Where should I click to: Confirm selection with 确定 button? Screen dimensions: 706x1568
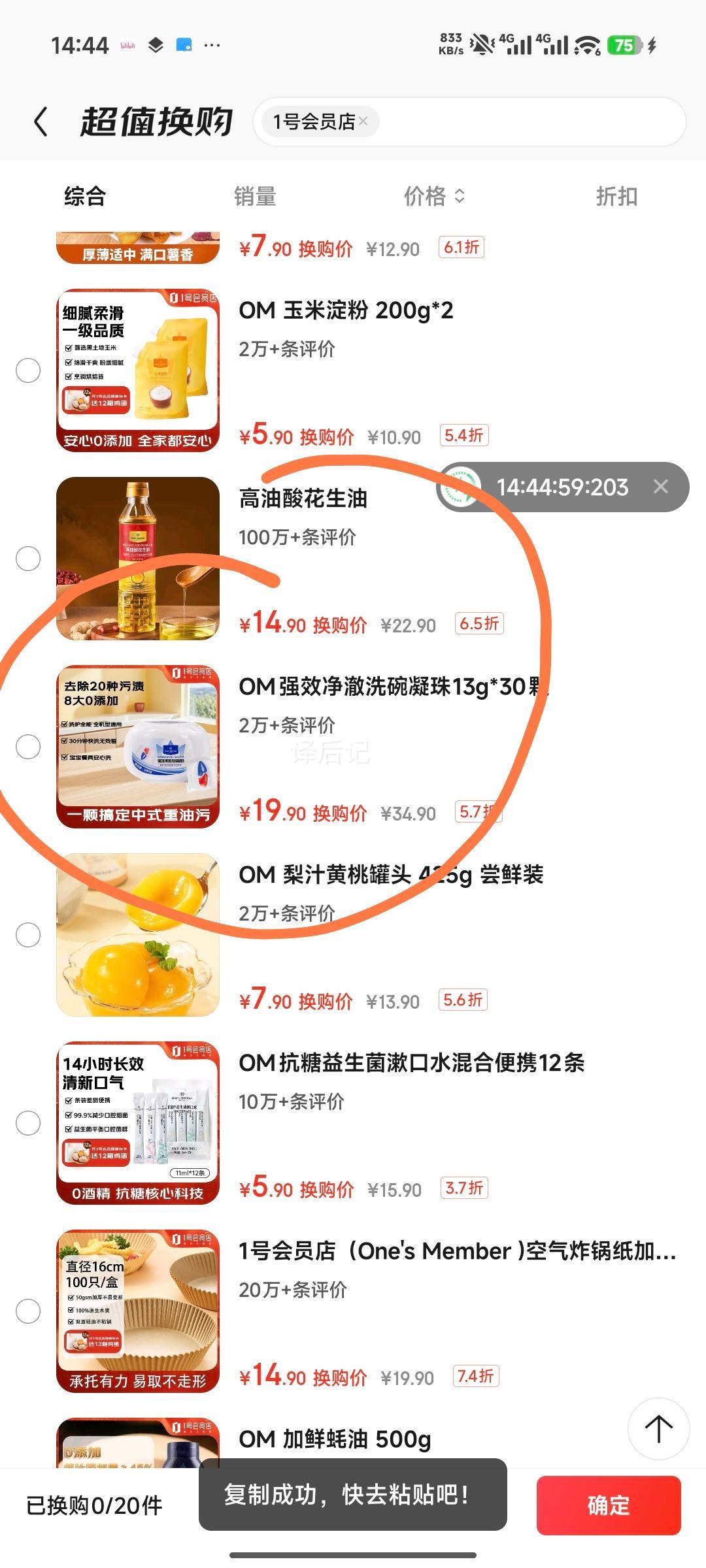[609, 1505]
